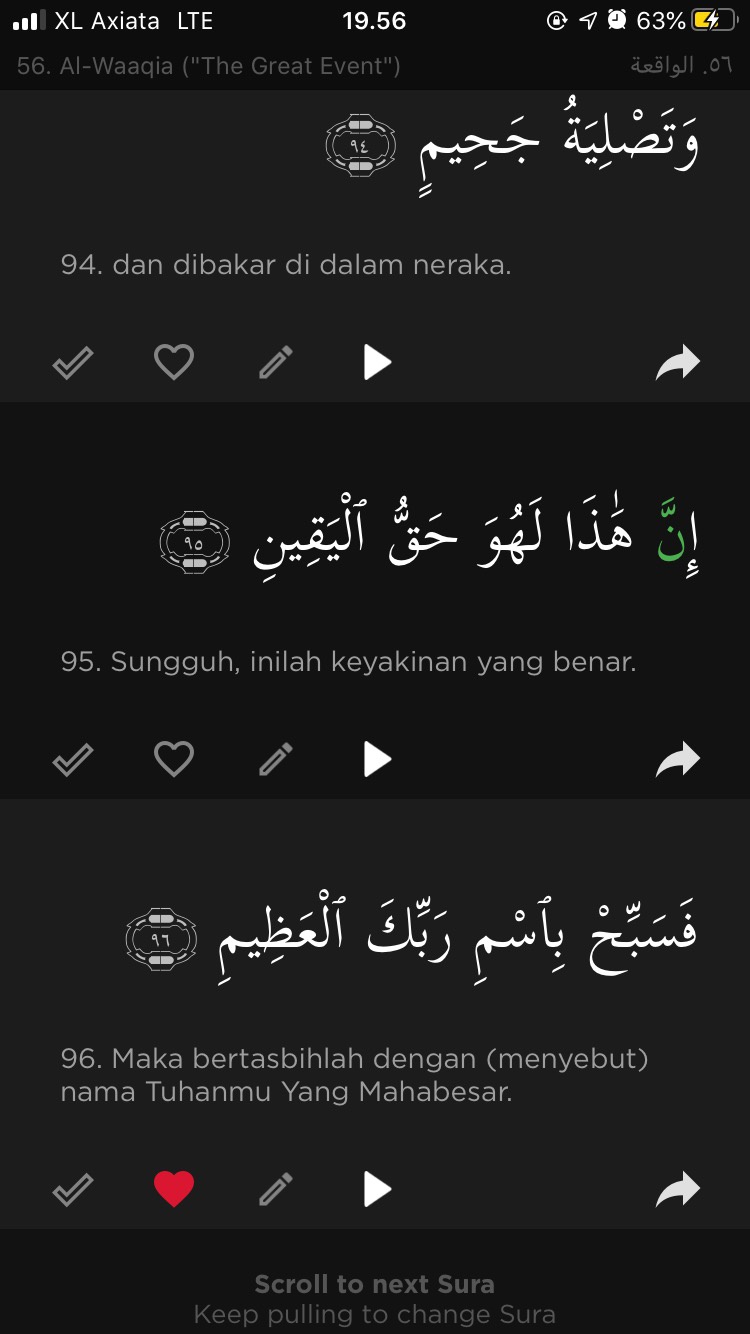This screenshot has width=750, height=1334.
Task: Play recitation of verse 95
Action: (x=377, y=760)
